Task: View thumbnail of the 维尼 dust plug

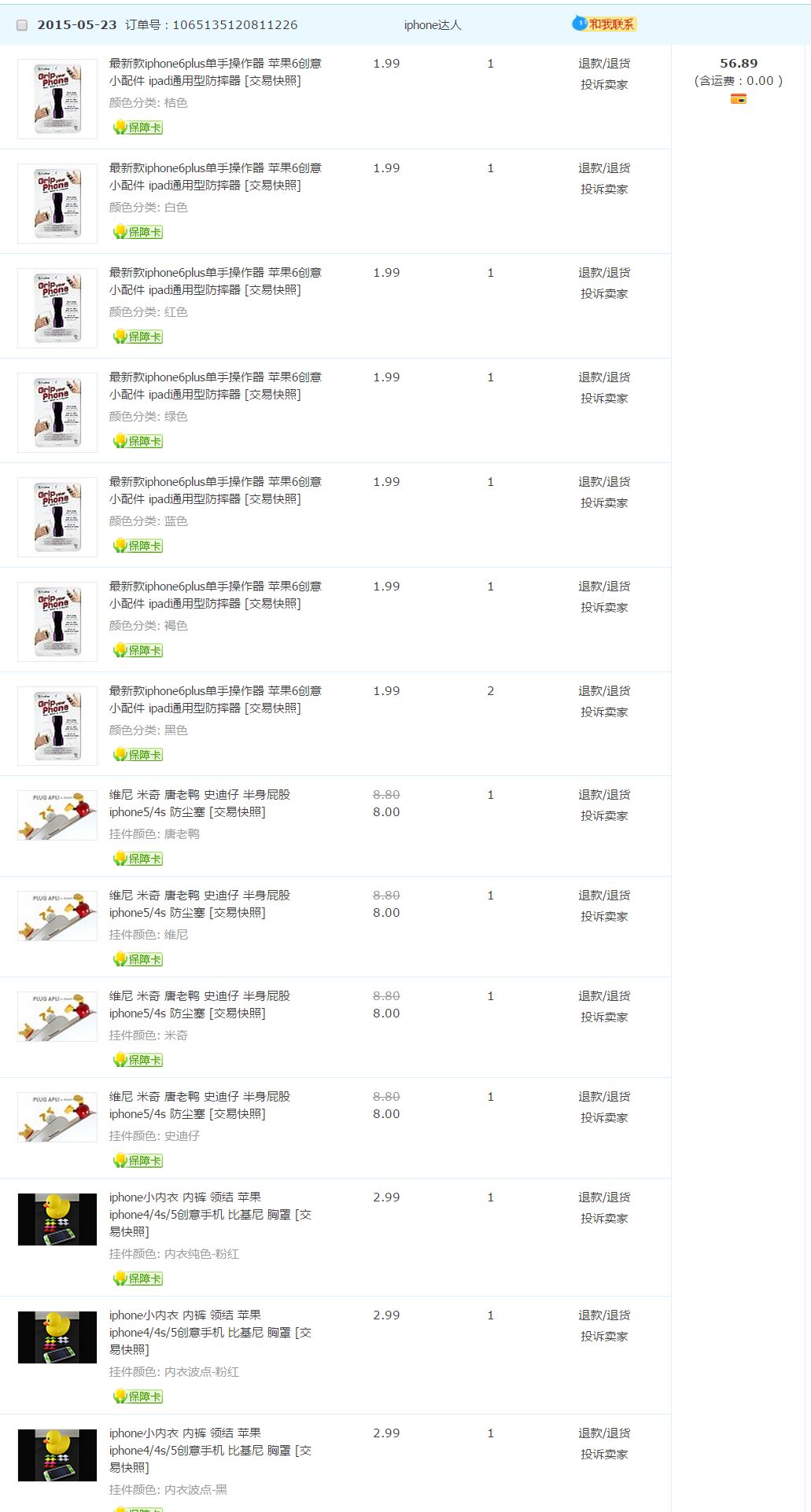Action: (57, 916)
